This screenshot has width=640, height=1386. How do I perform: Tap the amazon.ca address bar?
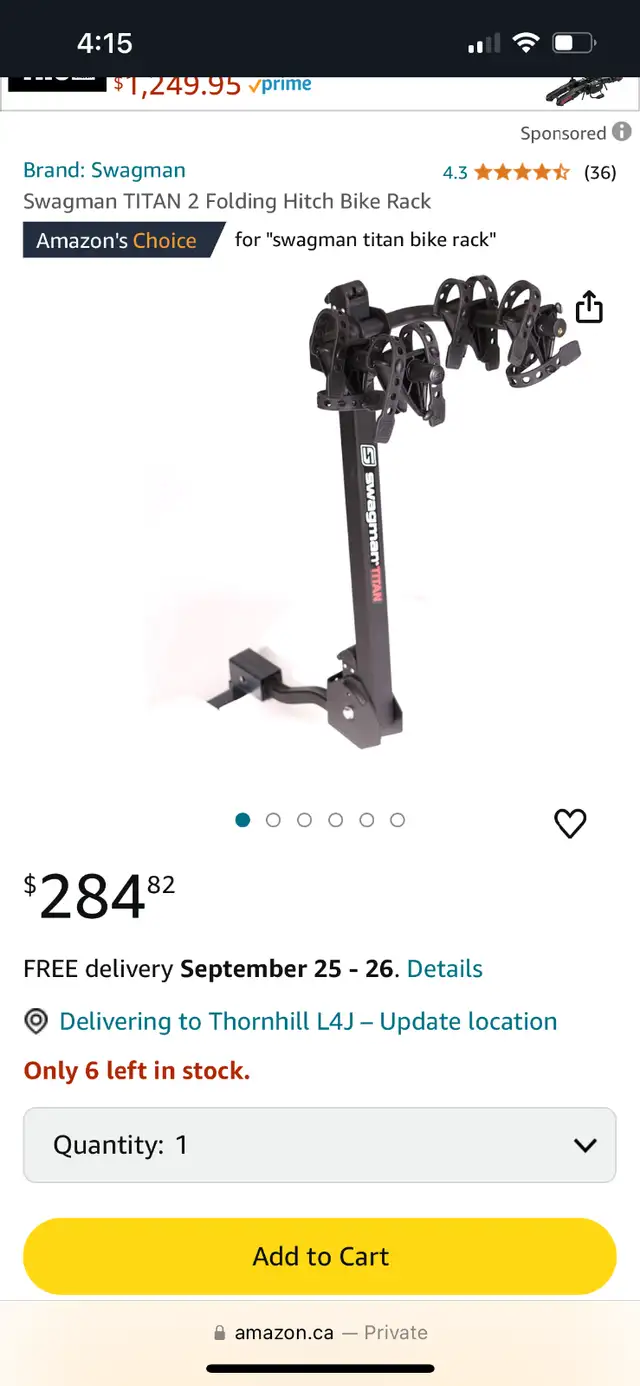320,1332
